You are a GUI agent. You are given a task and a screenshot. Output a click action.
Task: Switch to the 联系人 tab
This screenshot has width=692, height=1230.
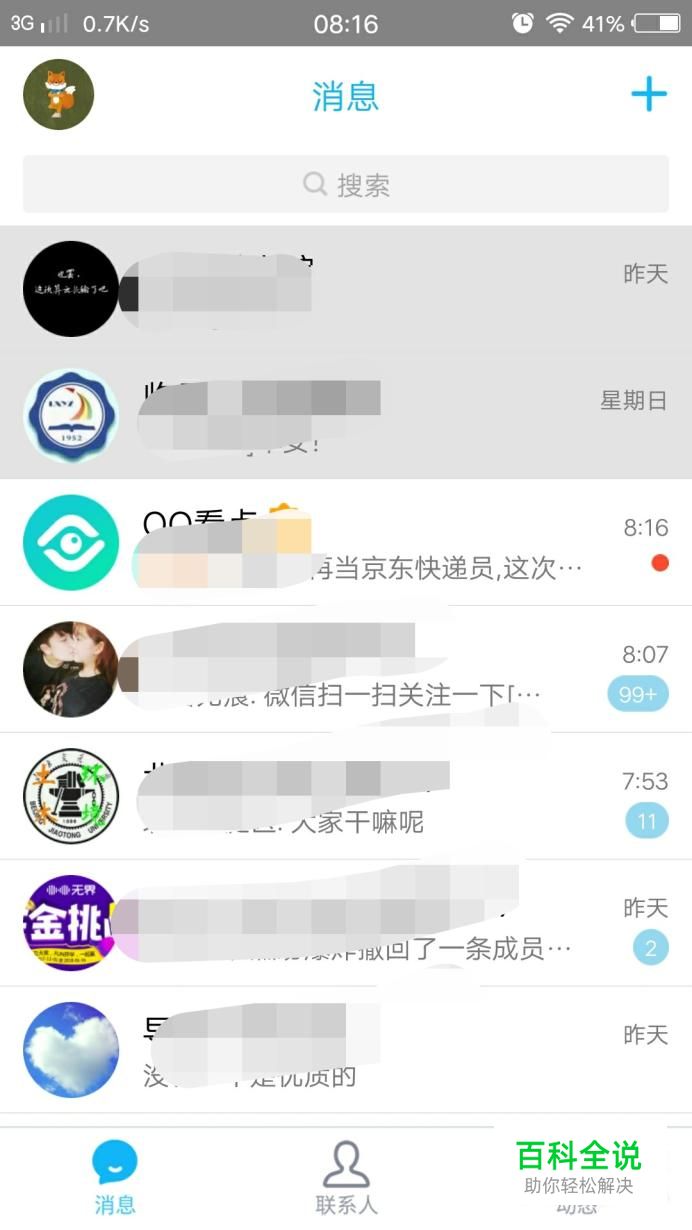click(346, 1178)
